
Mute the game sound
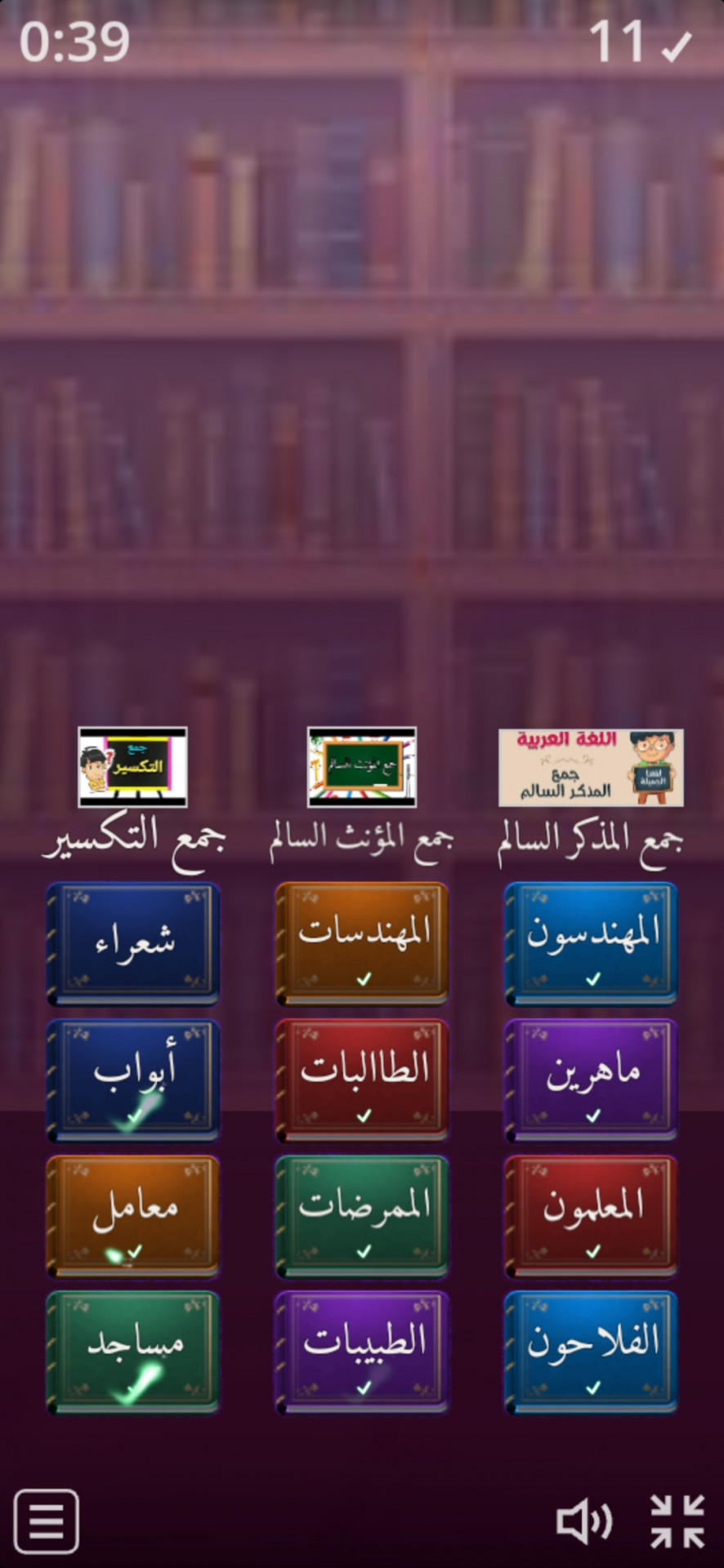(583, 1521)
